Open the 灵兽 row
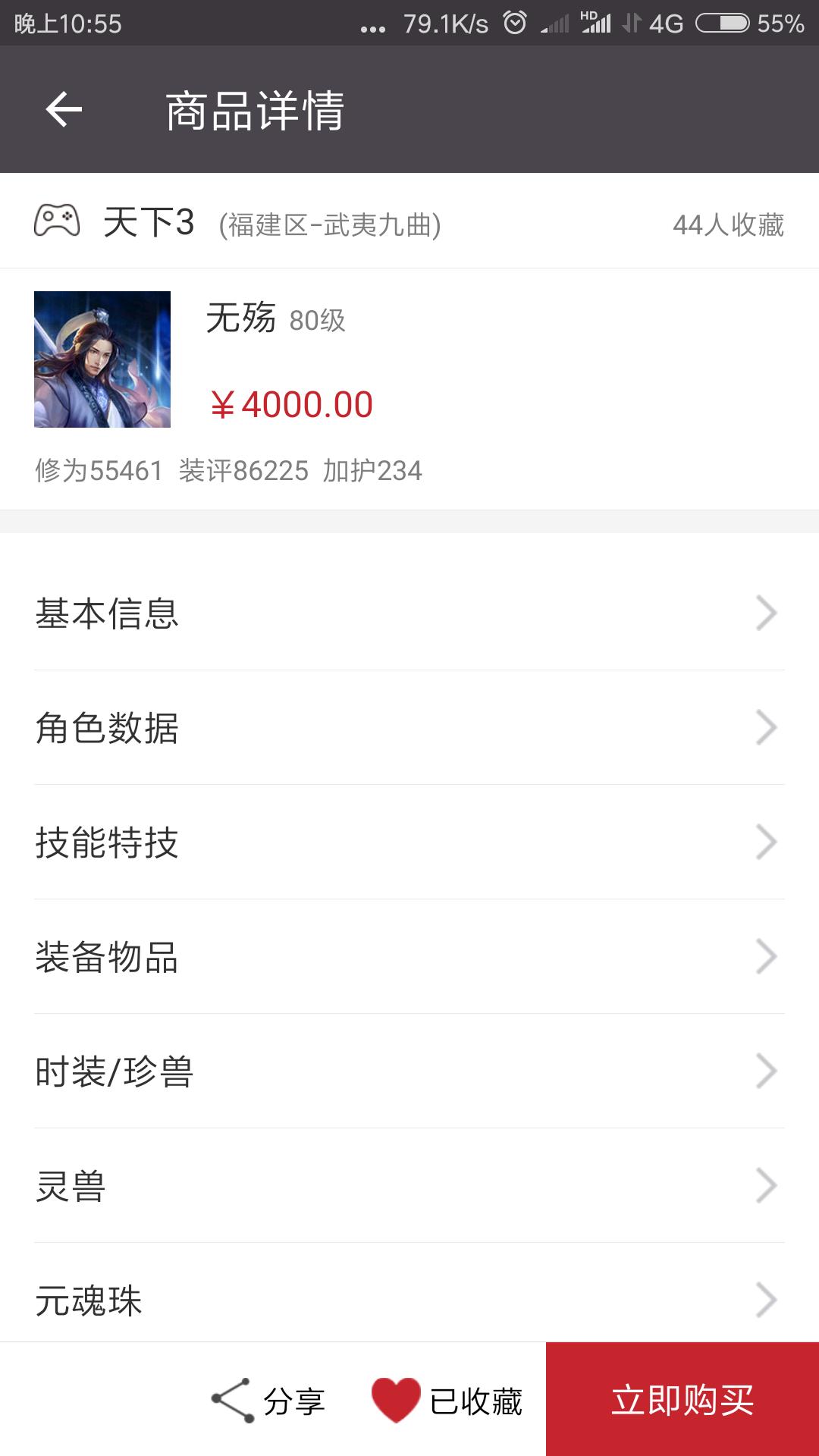The width and height of the screenshot is (819, 1456). 409,1186
